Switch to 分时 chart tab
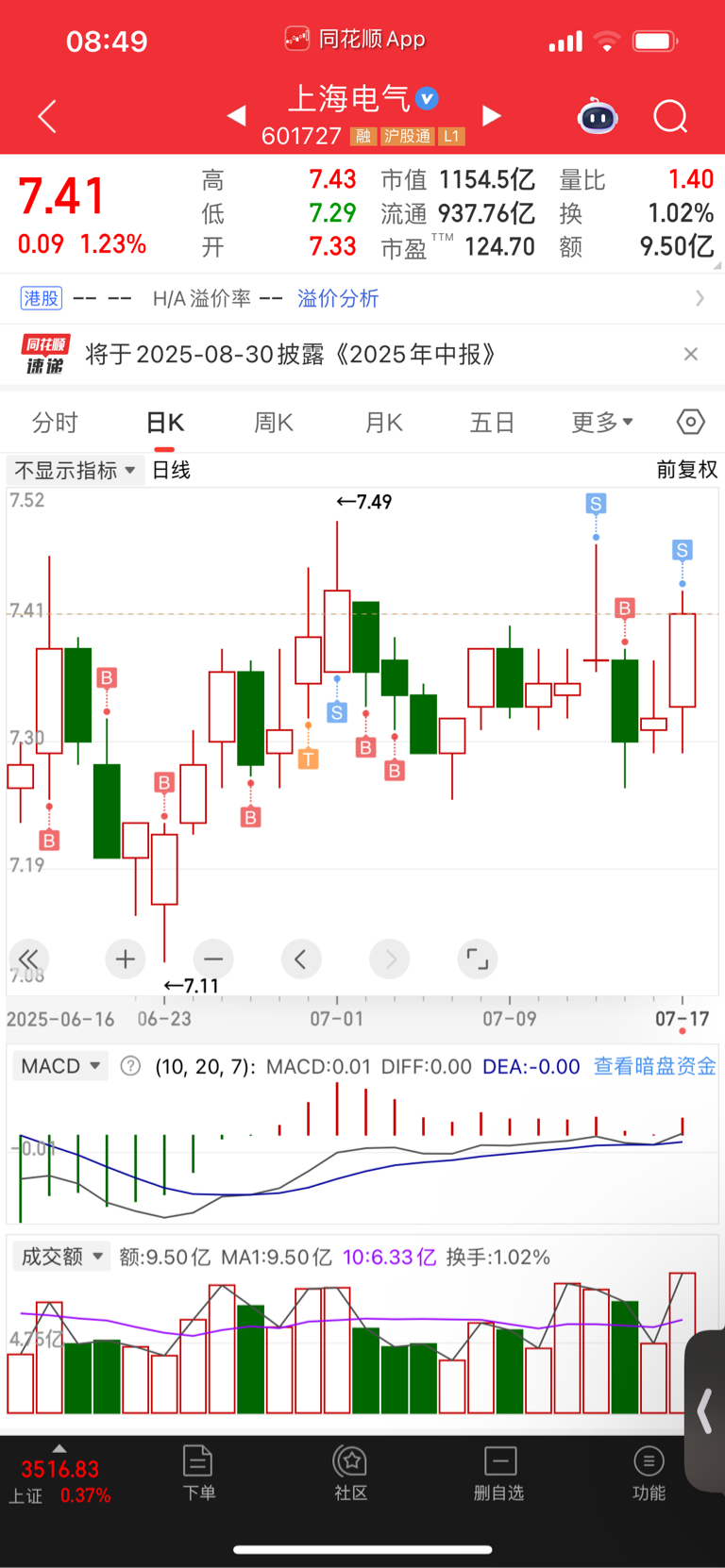Viewport: 725px width, 1568px height. [x=55, y=423]
